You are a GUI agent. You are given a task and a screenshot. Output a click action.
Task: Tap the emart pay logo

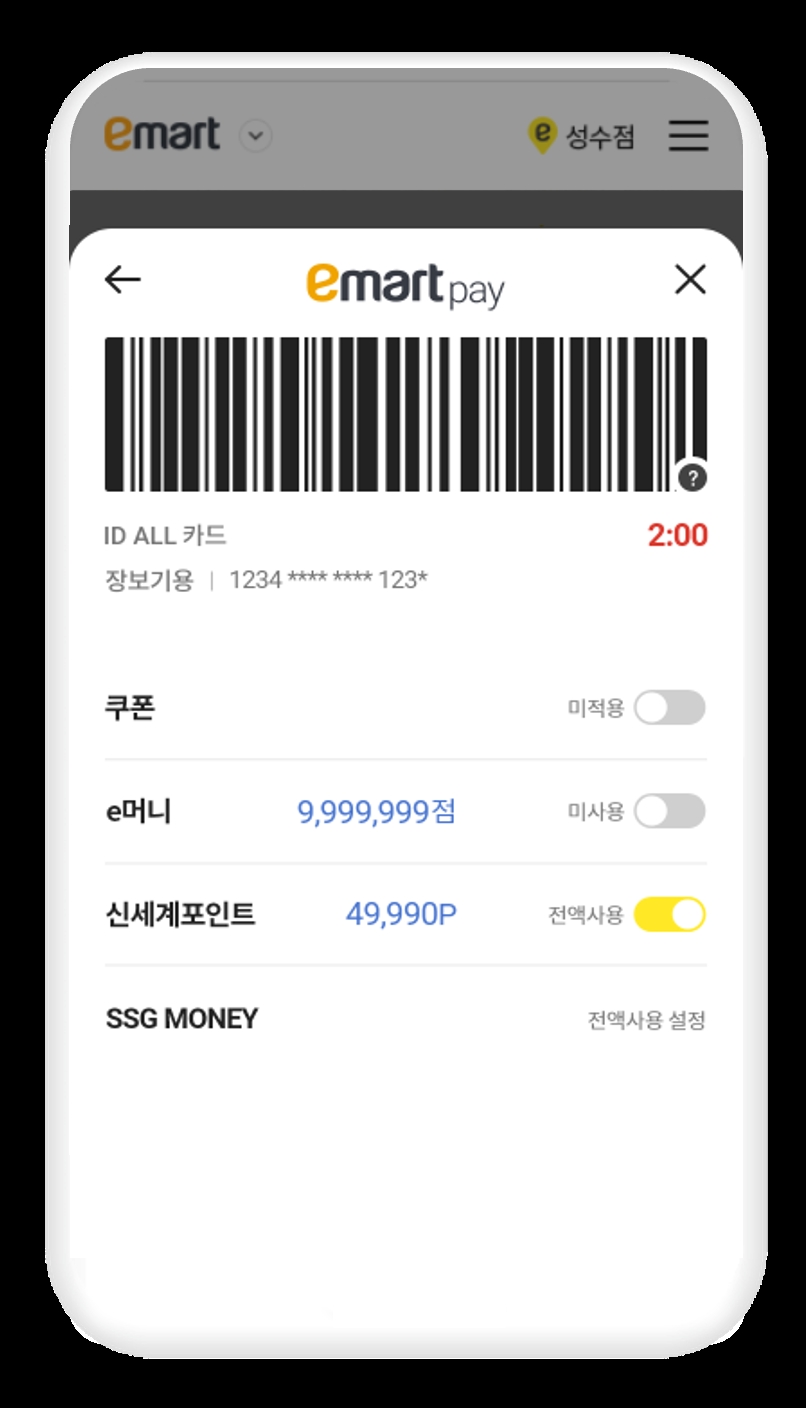click(403, 281)
